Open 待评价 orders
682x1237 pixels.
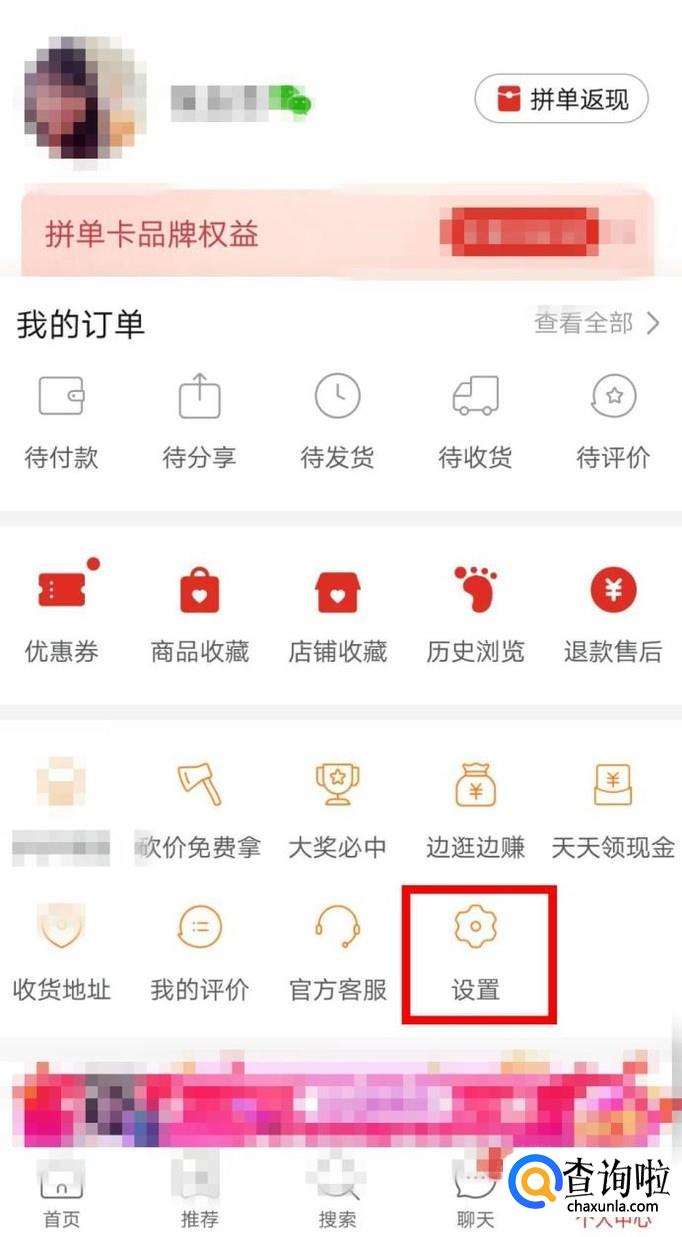point(613,421)
